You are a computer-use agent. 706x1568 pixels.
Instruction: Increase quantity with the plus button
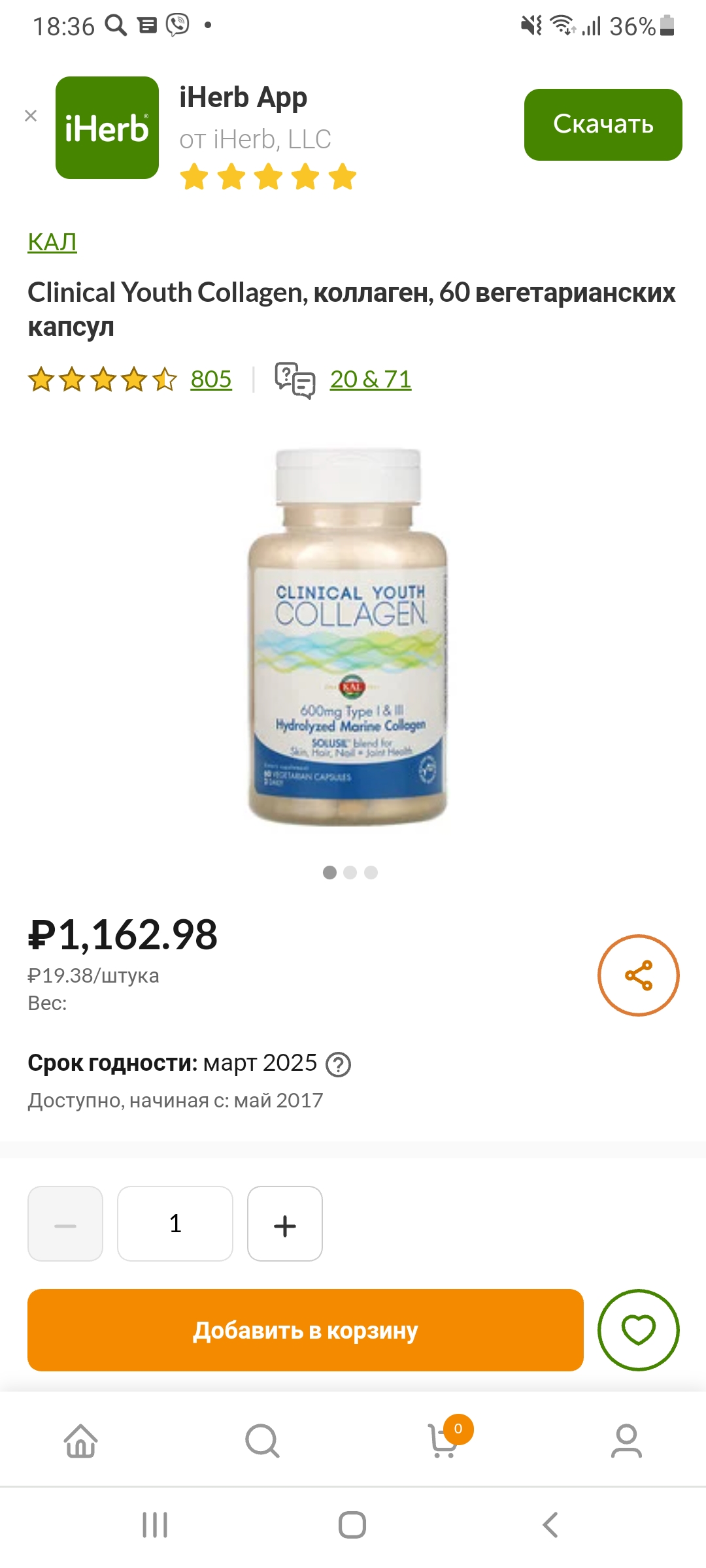[285, 1224]
